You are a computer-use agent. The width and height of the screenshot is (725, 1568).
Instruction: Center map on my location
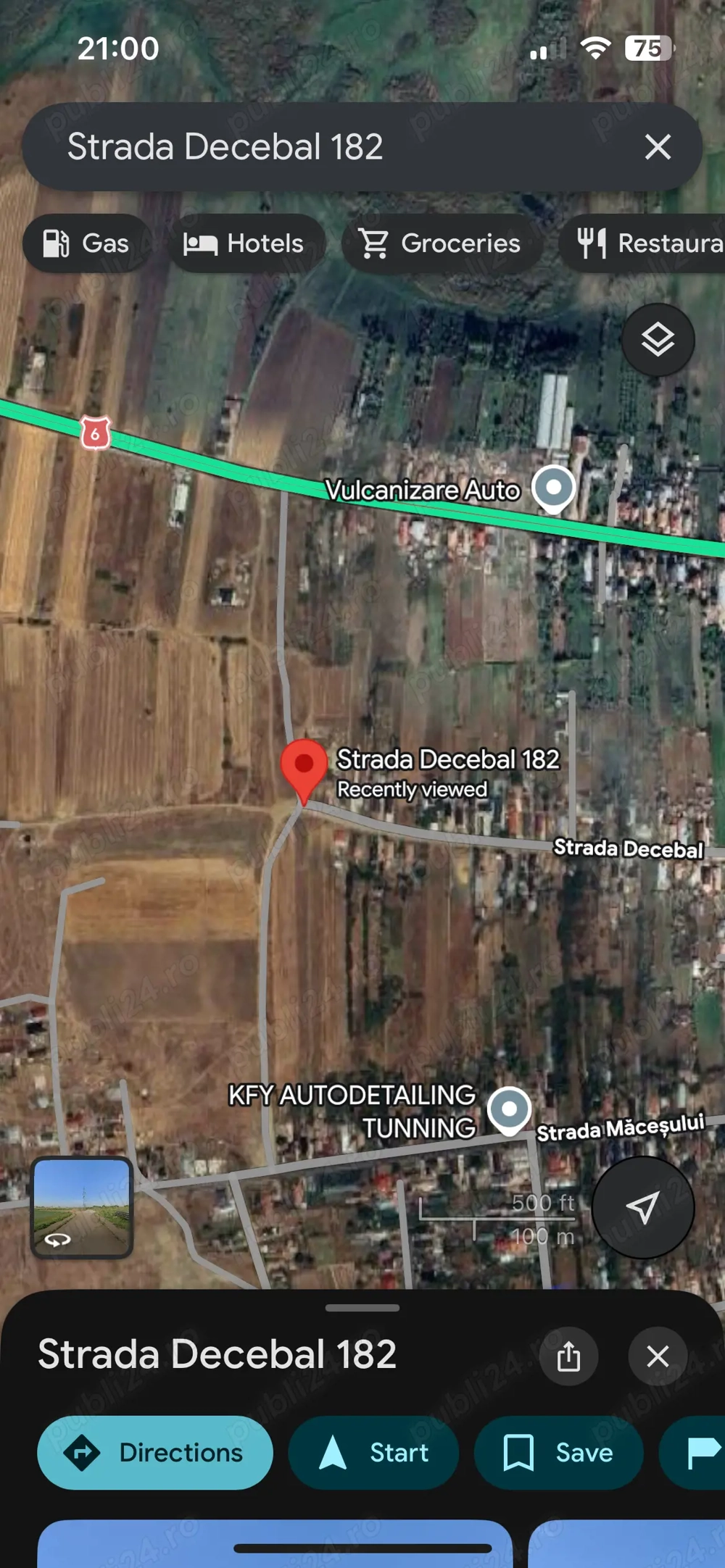pyautogui.click(x=643, y=1207)
